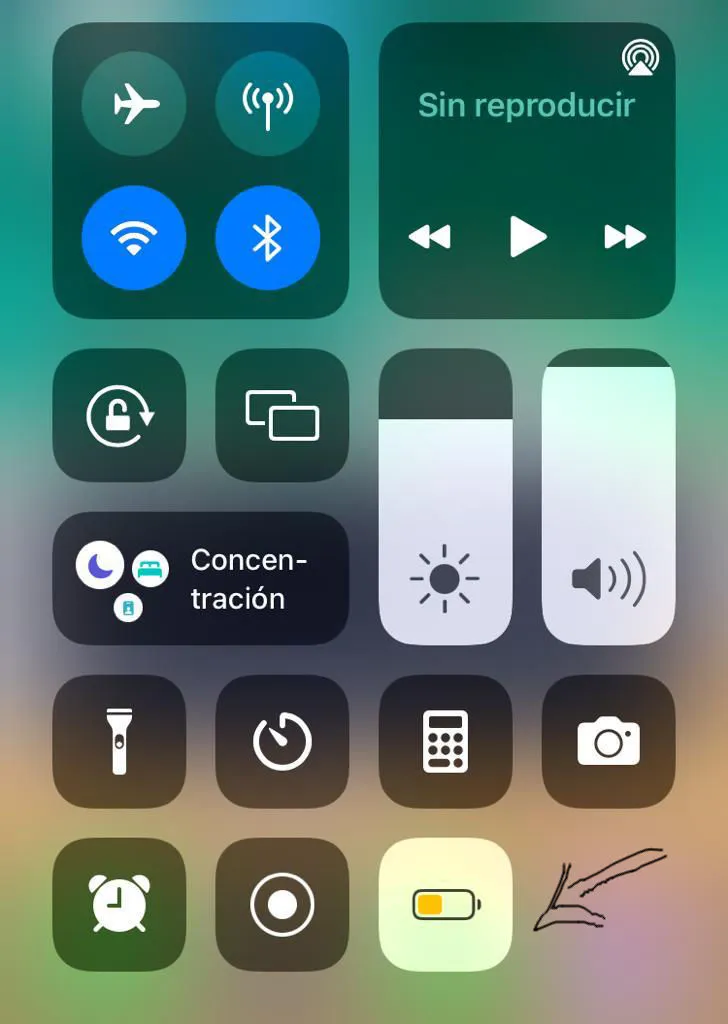Image resolution: width=728 pixels, height=1024 pixels.
Task: Open the Alarm clock control
Action: click(x=119, y=903)
